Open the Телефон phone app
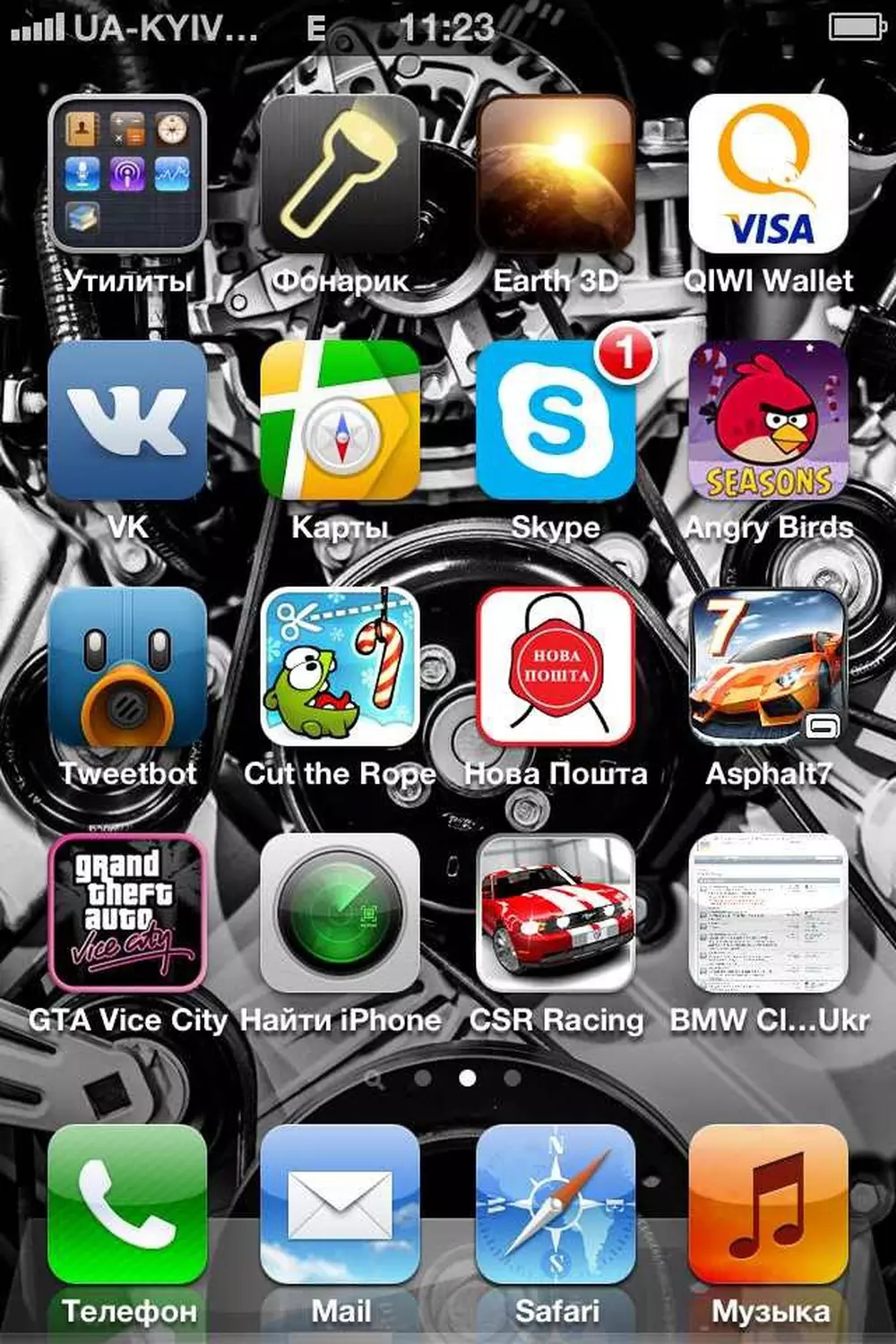The height and width of the screenshot is (1344, 896). [127, 1204]
